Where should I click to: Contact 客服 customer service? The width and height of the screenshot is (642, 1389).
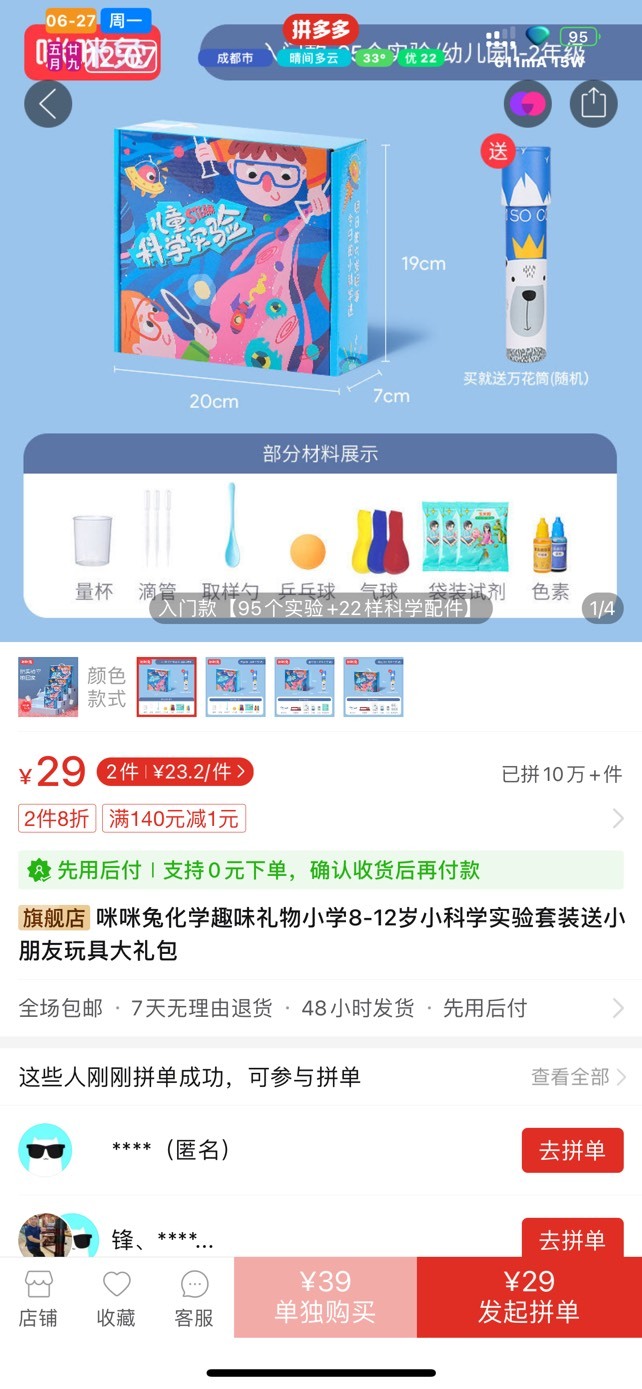tap(195, 1298)
